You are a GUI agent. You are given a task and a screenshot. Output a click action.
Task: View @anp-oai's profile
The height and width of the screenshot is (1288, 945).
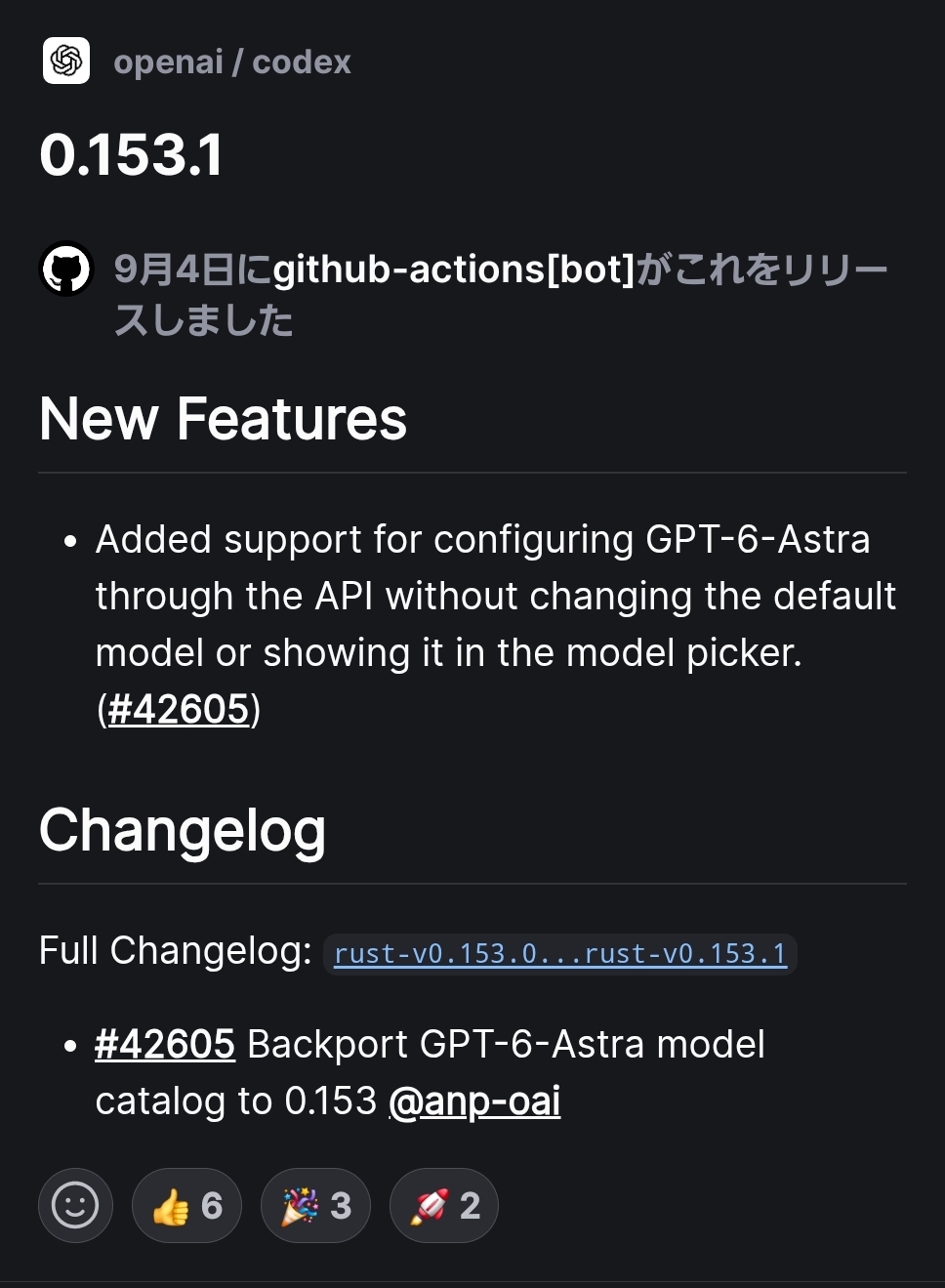(474, 1101)
